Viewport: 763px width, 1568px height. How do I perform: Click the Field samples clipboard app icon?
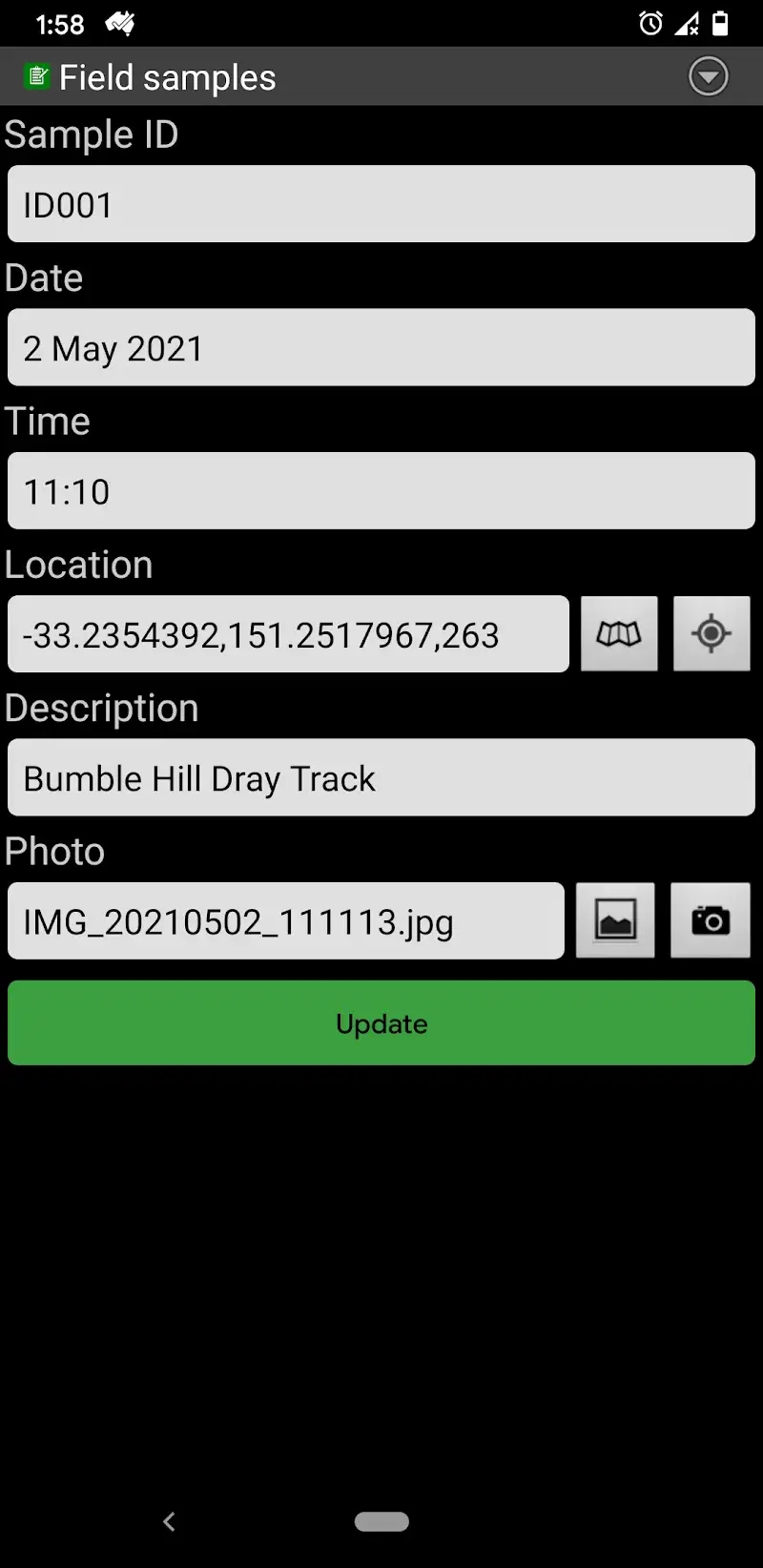tap(36, 75)
